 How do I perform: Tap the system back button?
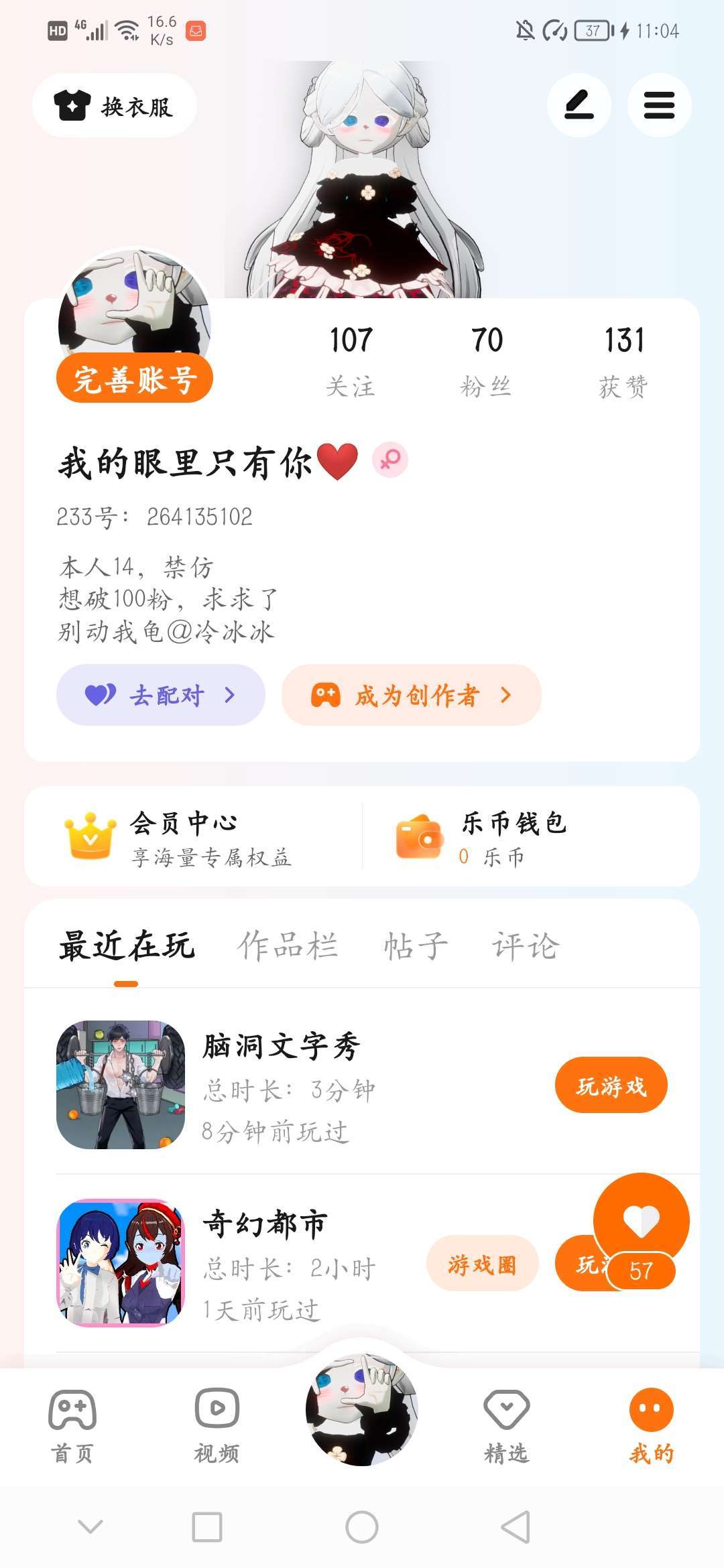click(516, 1527)
